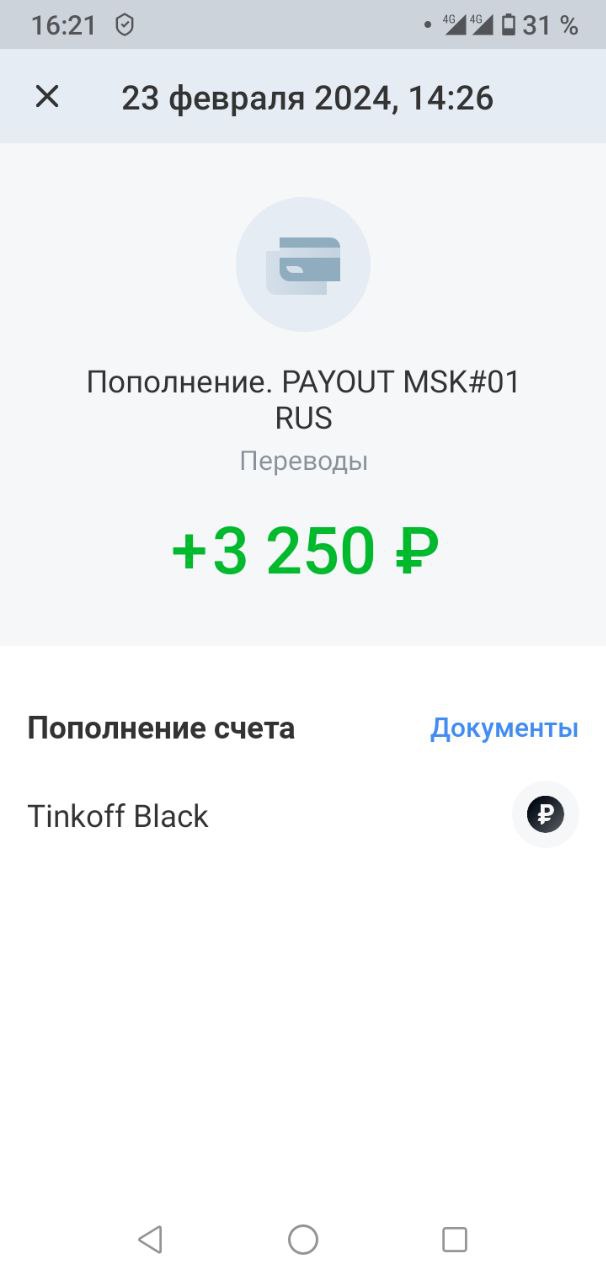Tap the system back button
Image resolution: width=606 pixels, height=1280 pixels.
pos(150,1240)
